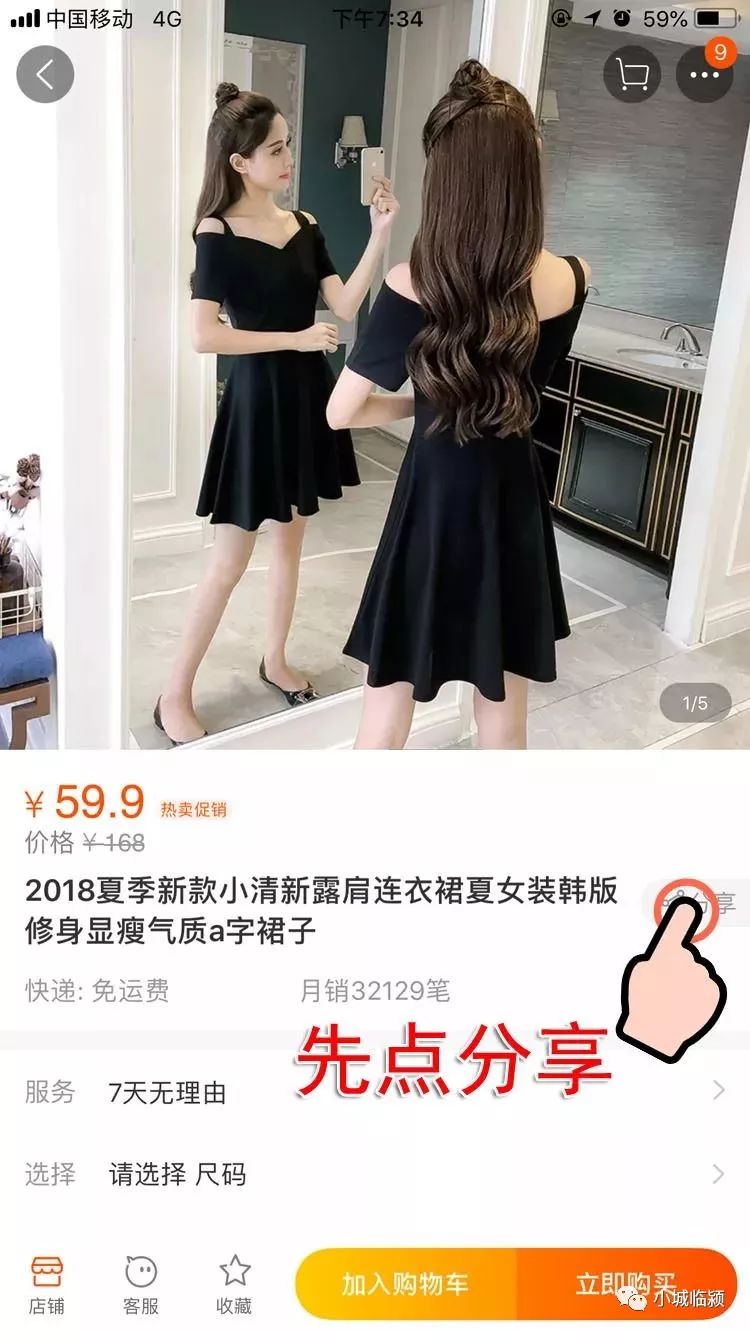Open the shopping cart icon at top right
Screen dimensions: 750x1333
tap(630, 73)
